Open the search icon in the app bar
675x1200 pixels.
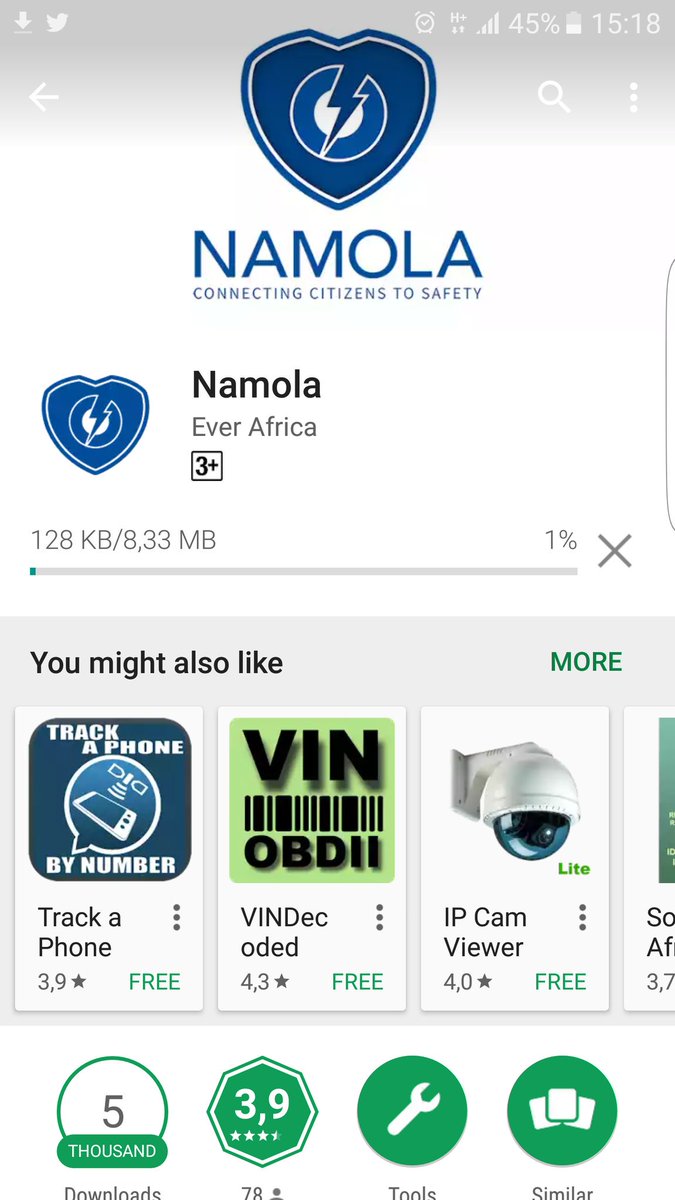pyautogui.click(x=553, y=97)
